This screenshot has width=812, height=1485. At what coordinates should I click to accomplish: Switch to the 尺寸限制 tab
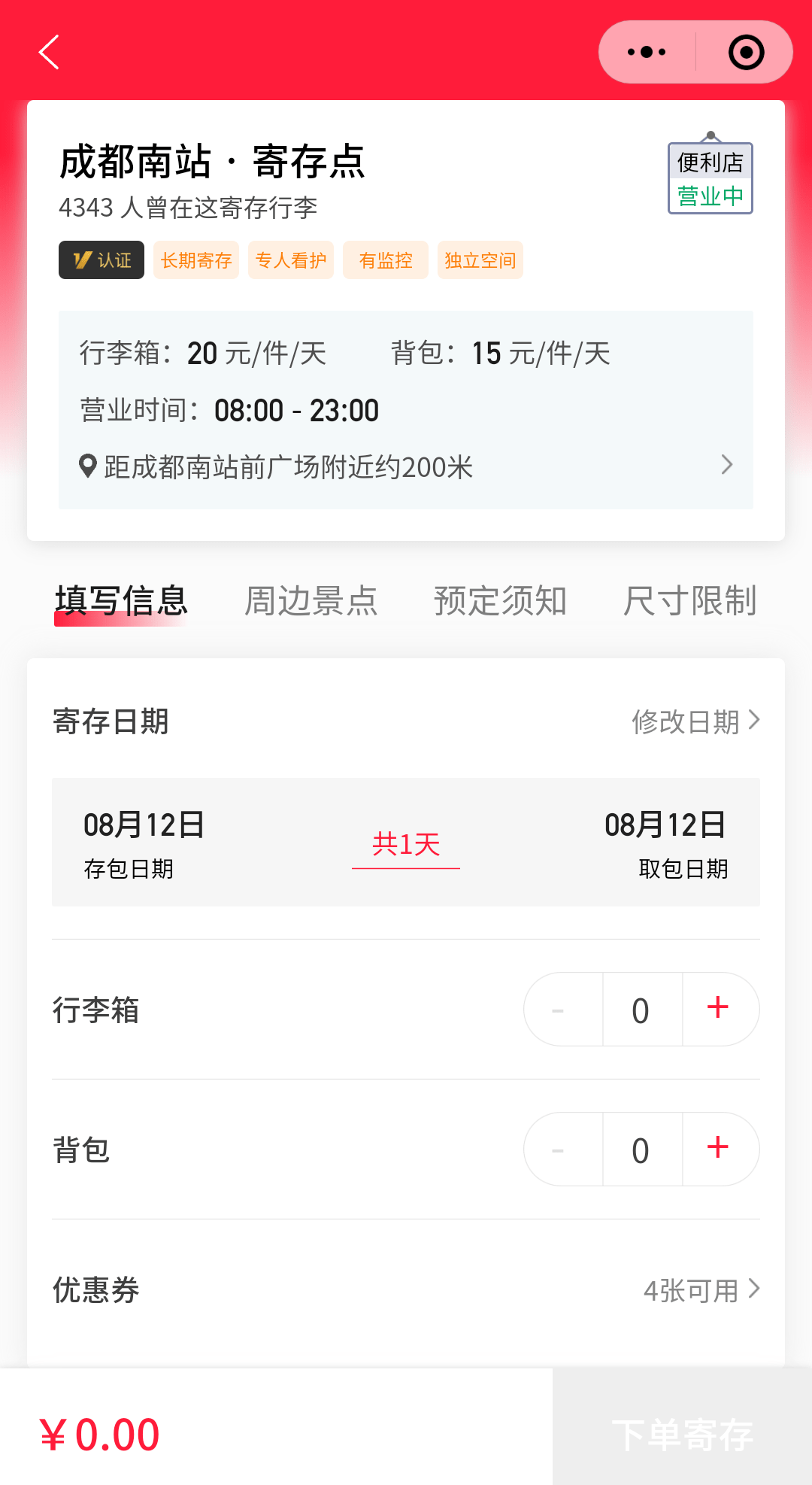(690, 601)
